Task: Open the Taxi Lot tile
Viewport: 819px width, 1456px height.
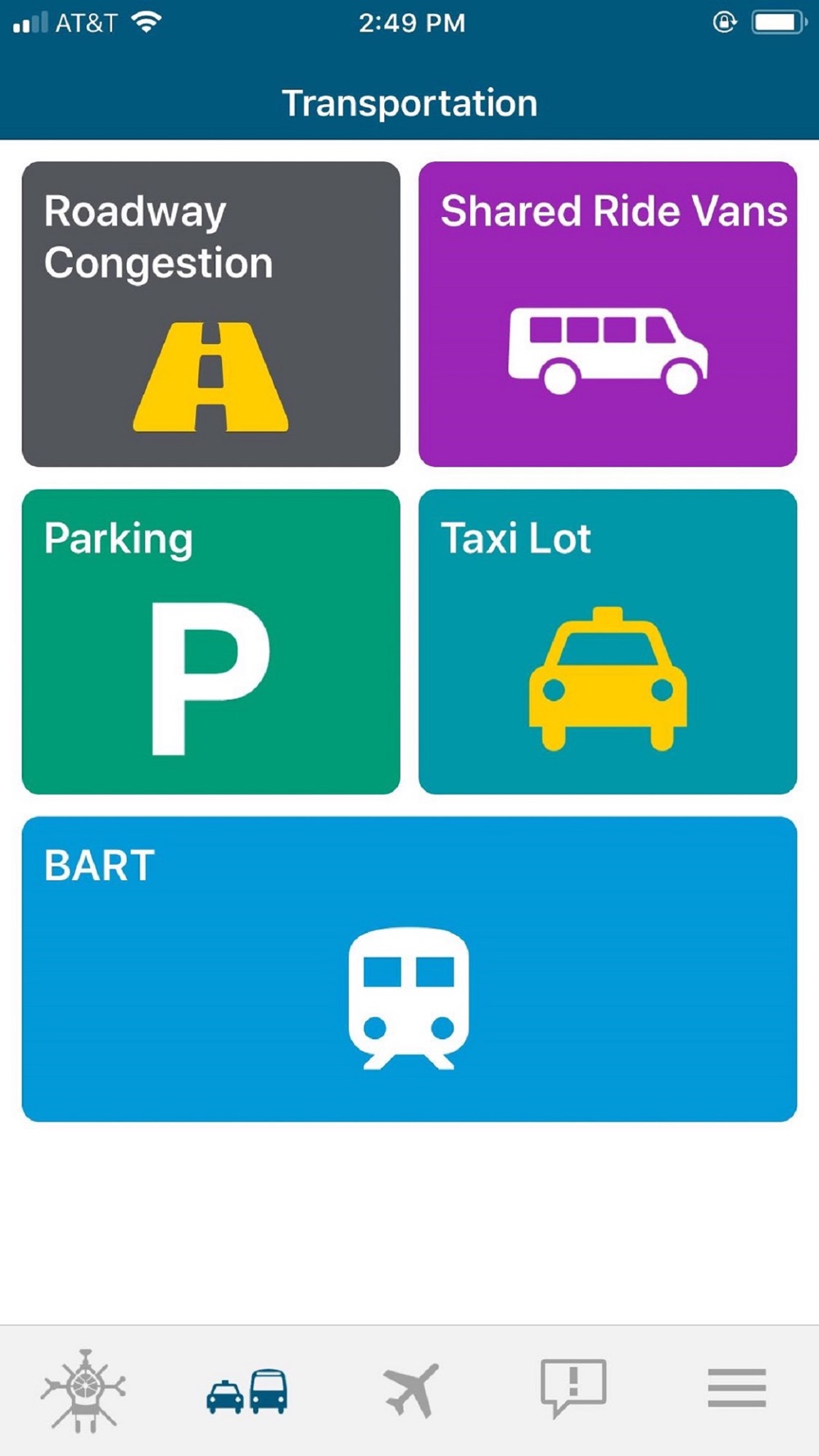Action: click(x=608, y=641)
